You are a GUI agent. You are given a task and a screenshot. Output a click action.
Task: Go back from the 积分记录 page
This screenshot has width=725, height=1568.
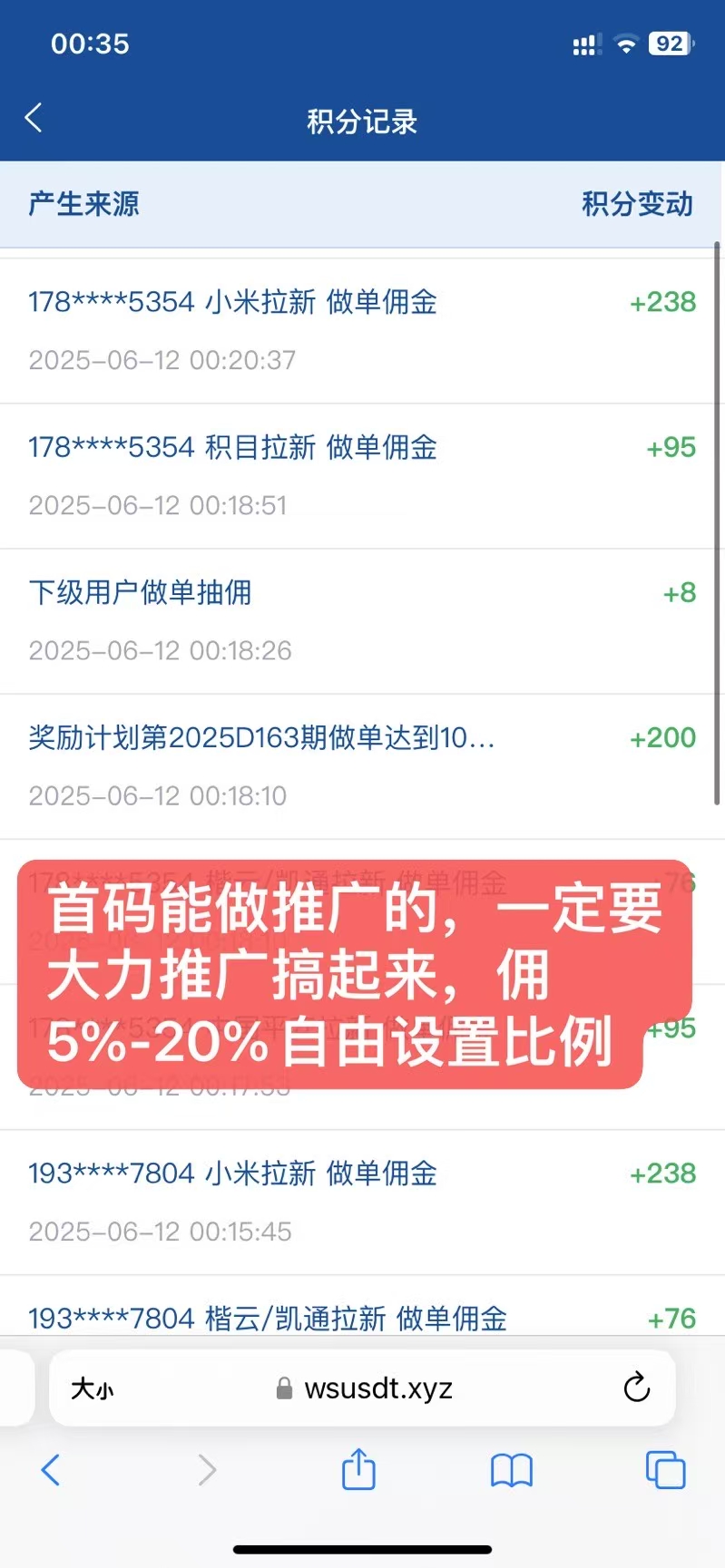click(x=34, y=118)
